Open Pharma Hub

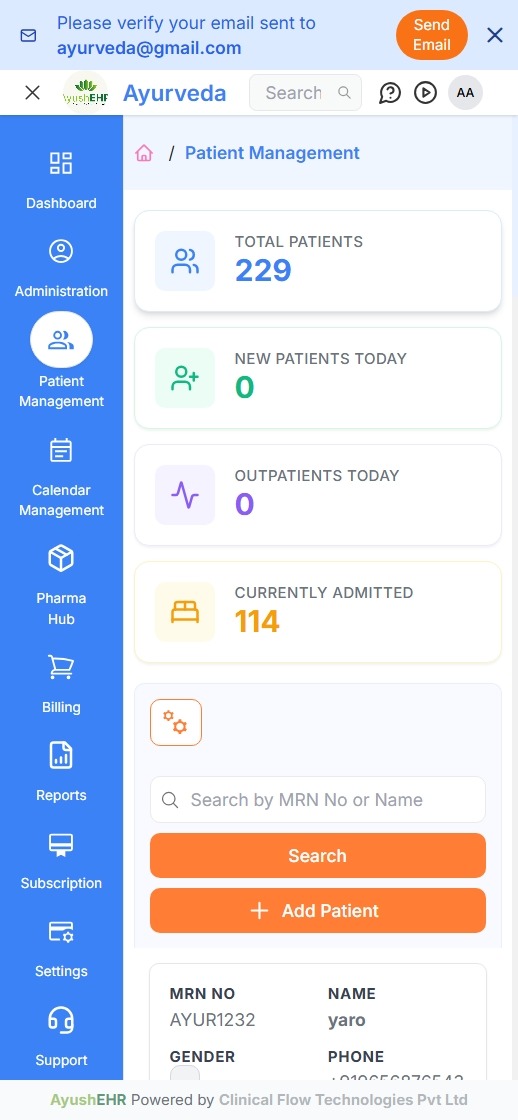coord(61,585)
